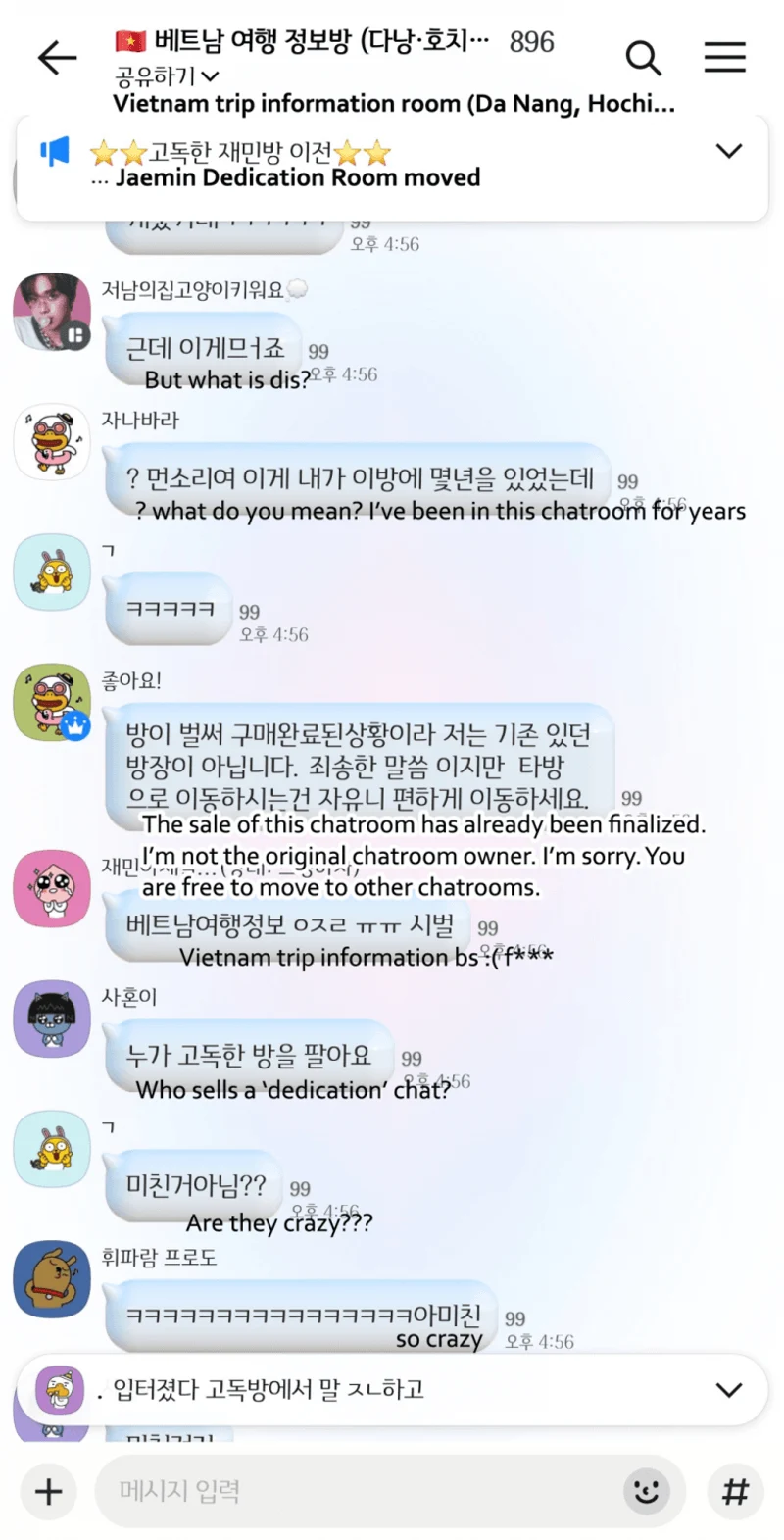Search within this chatroom
The width and height of the screenshot is (784, 1540).
(643, 58)
